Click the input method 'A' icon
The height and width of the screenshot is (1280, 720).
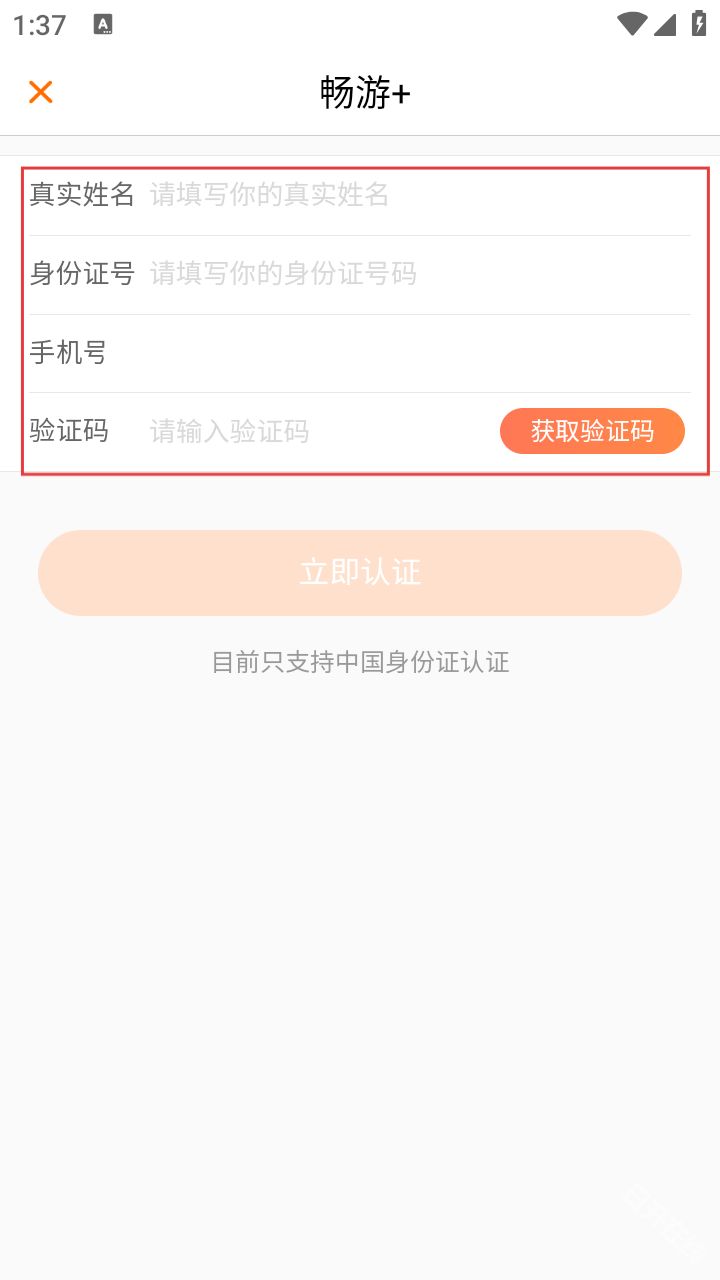pos(101,24)
